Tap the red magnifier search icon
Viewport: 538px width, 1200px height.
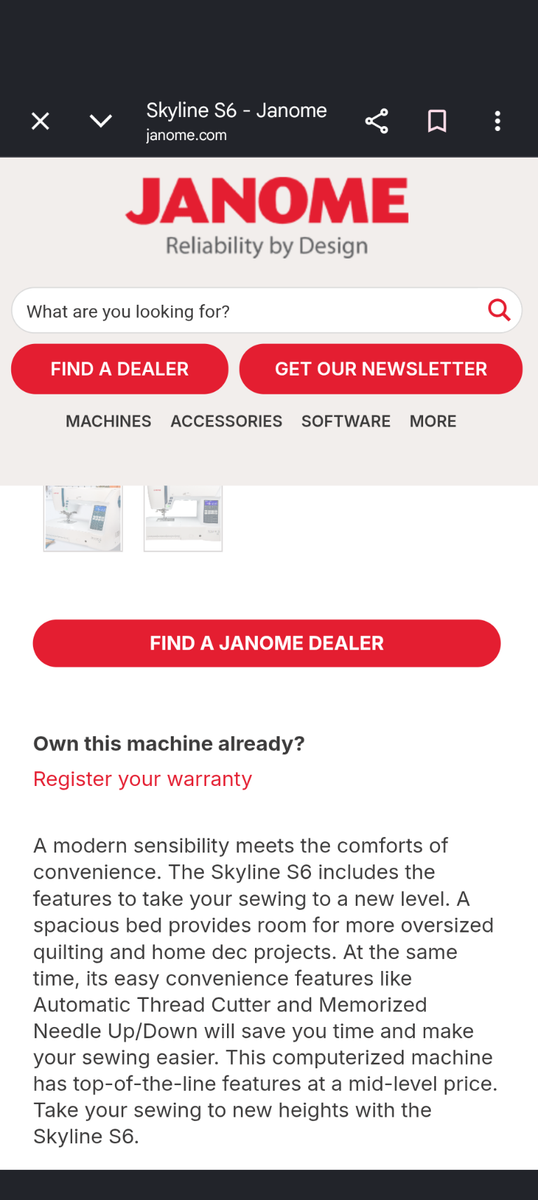click(498, 310)
